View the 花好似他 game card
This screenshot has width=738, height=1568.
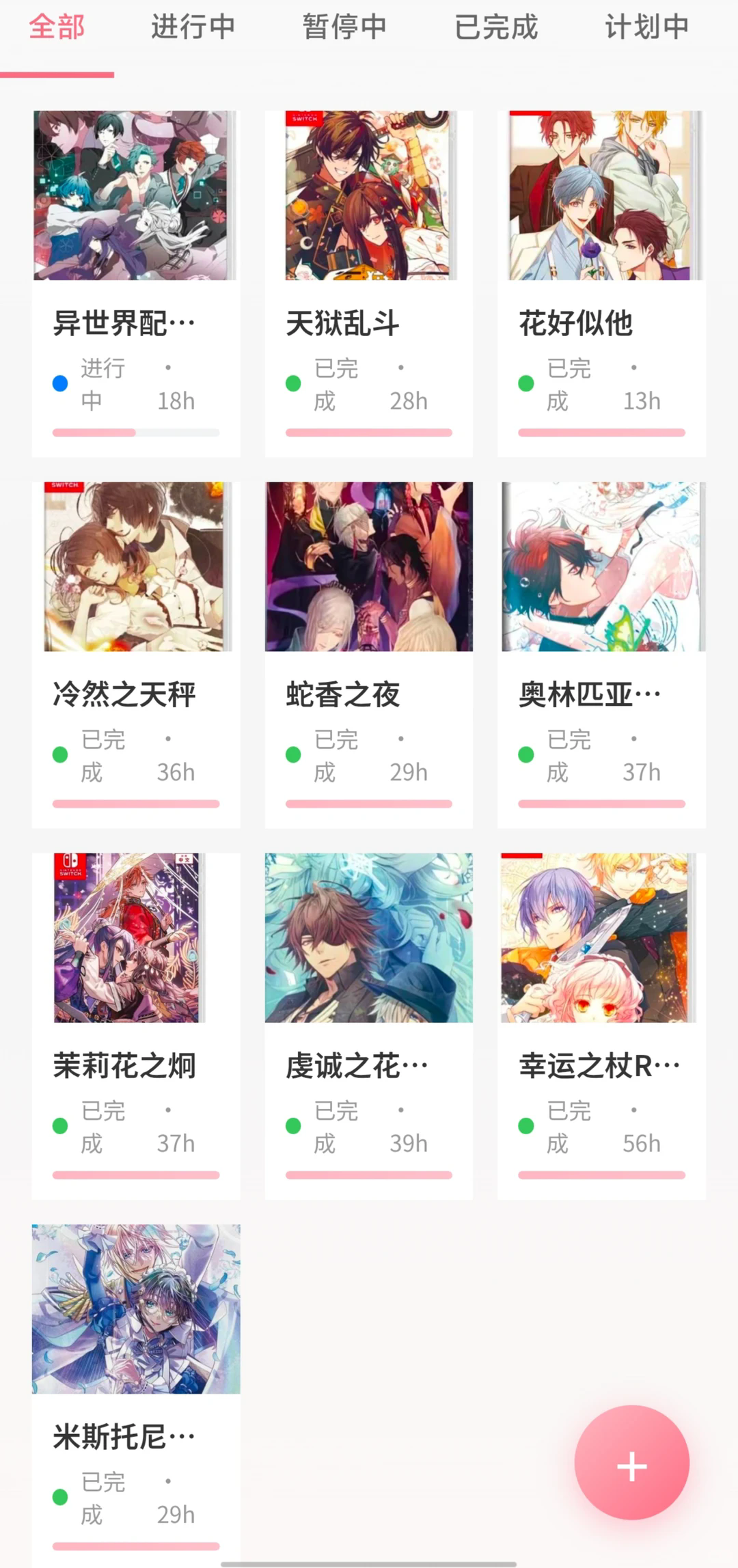(601, 282)
